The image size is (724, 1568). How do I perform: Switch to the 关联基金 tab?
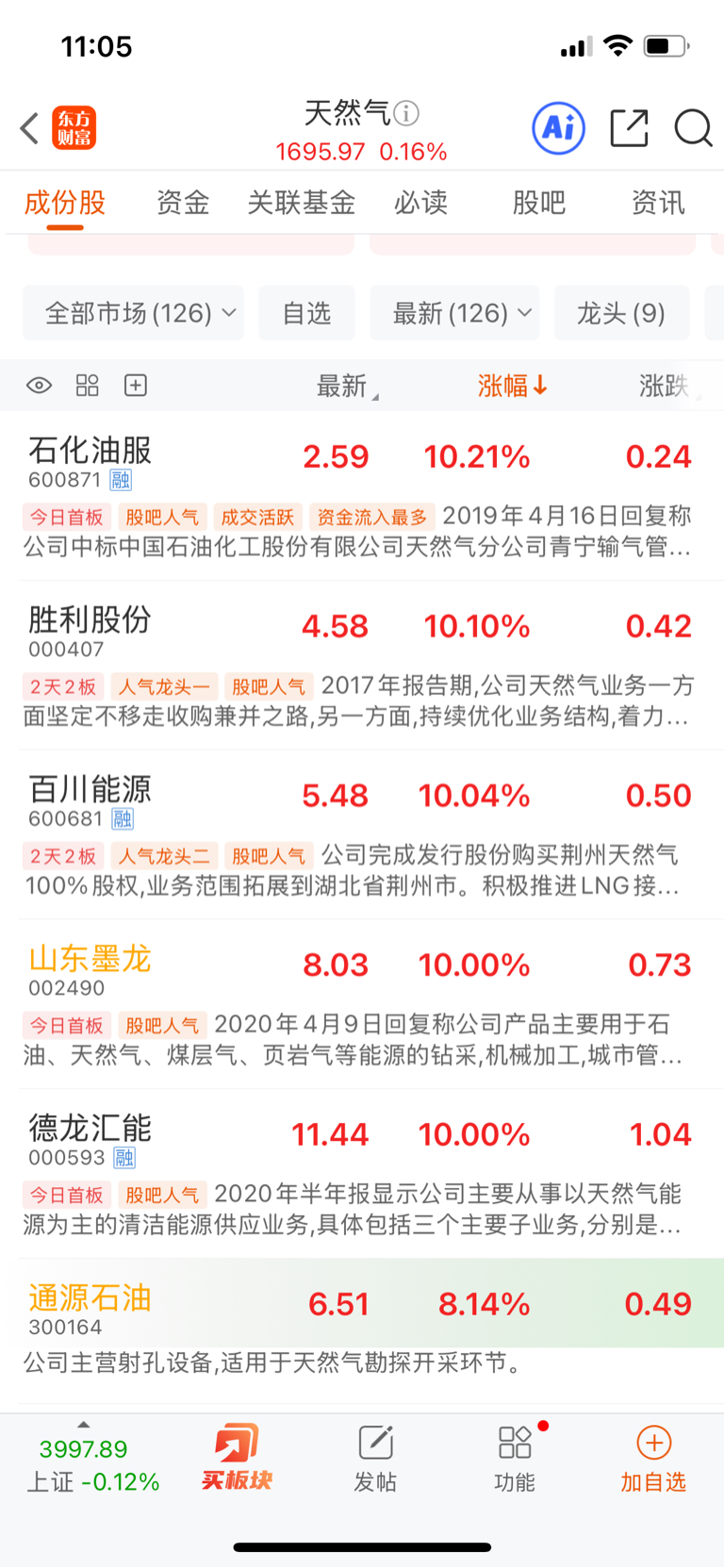pyautogui.click(x=301, y=202)
